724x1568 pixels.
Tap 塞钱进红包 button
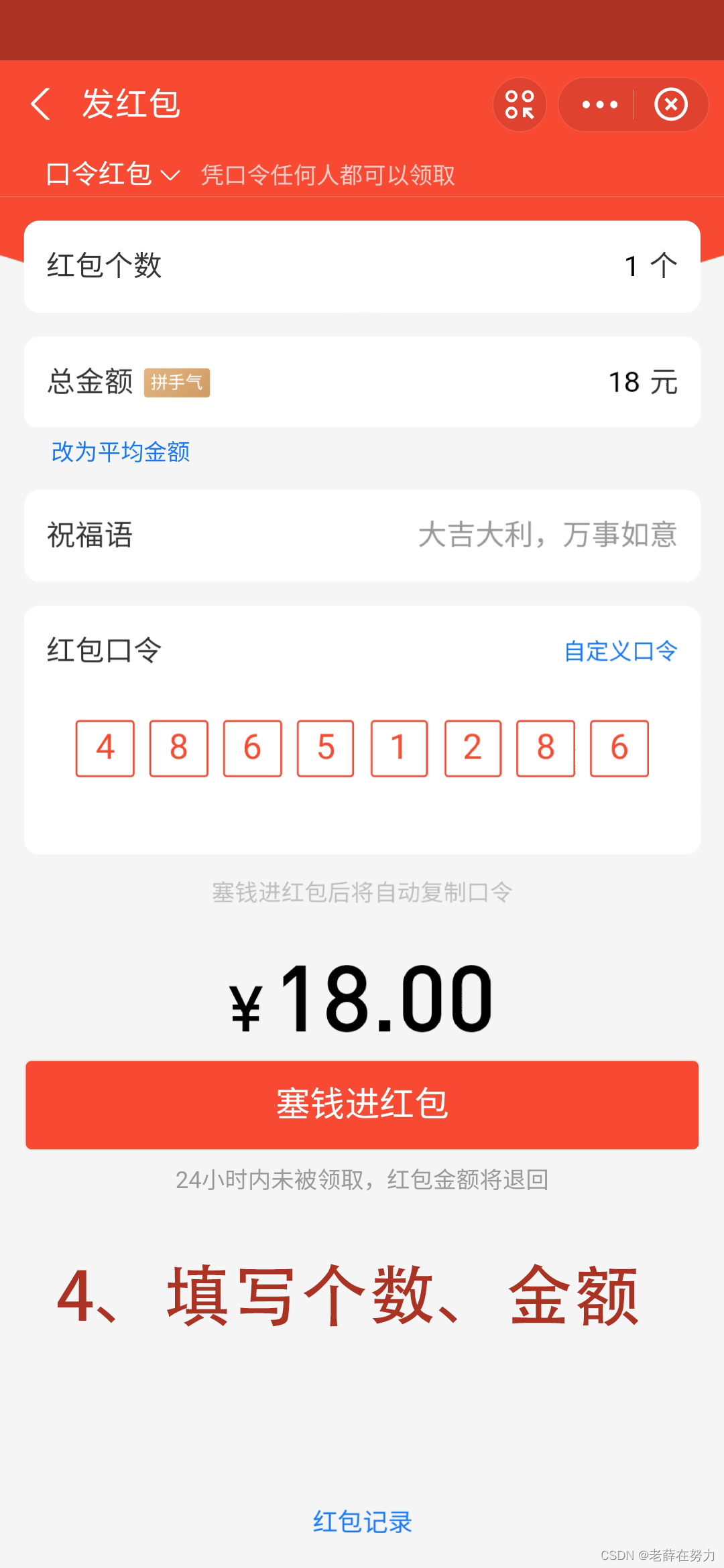point(362,1104)
